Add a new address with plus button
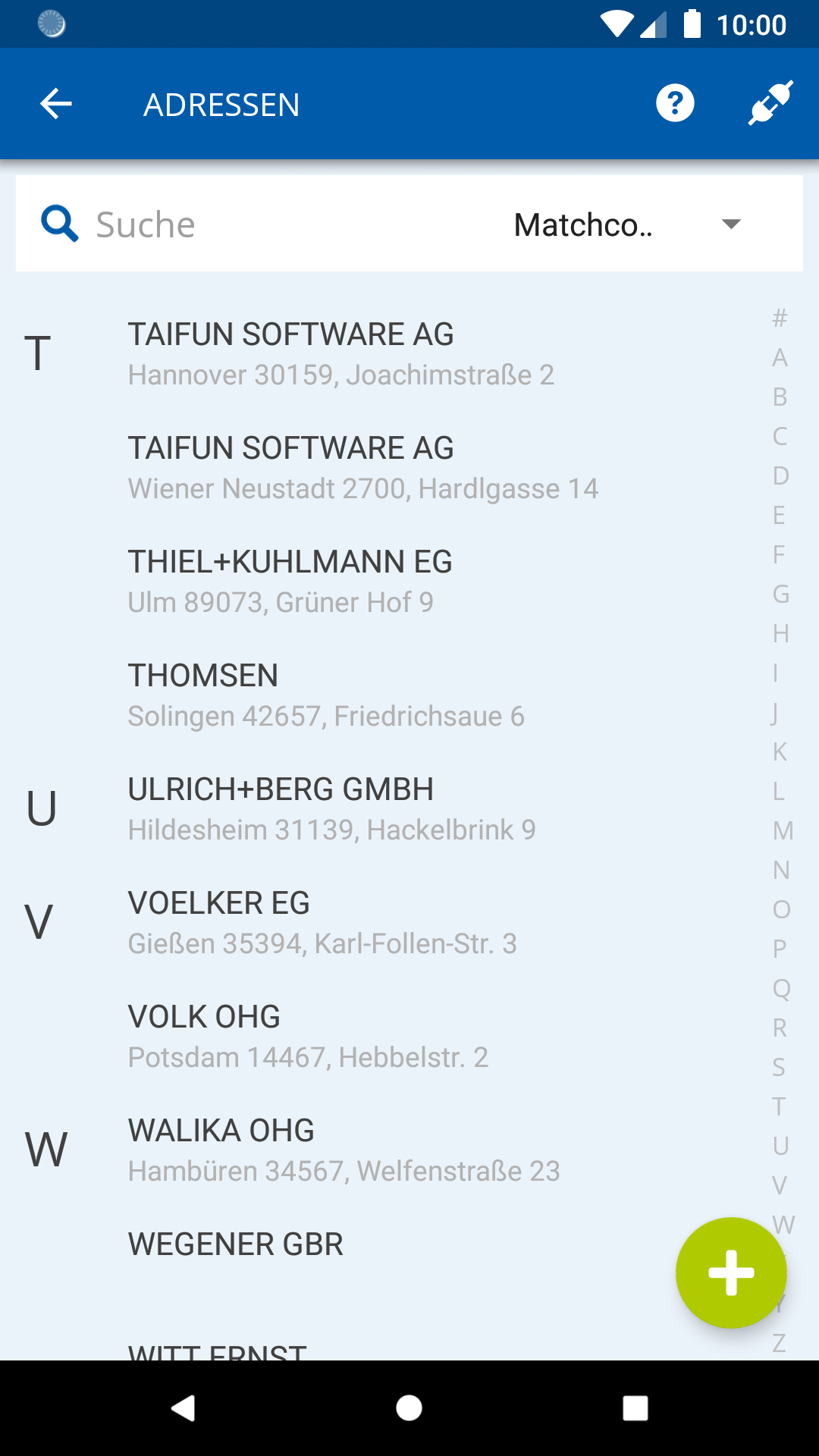Viewport: 819px width, 1456px height. [x=731, y=1272]
